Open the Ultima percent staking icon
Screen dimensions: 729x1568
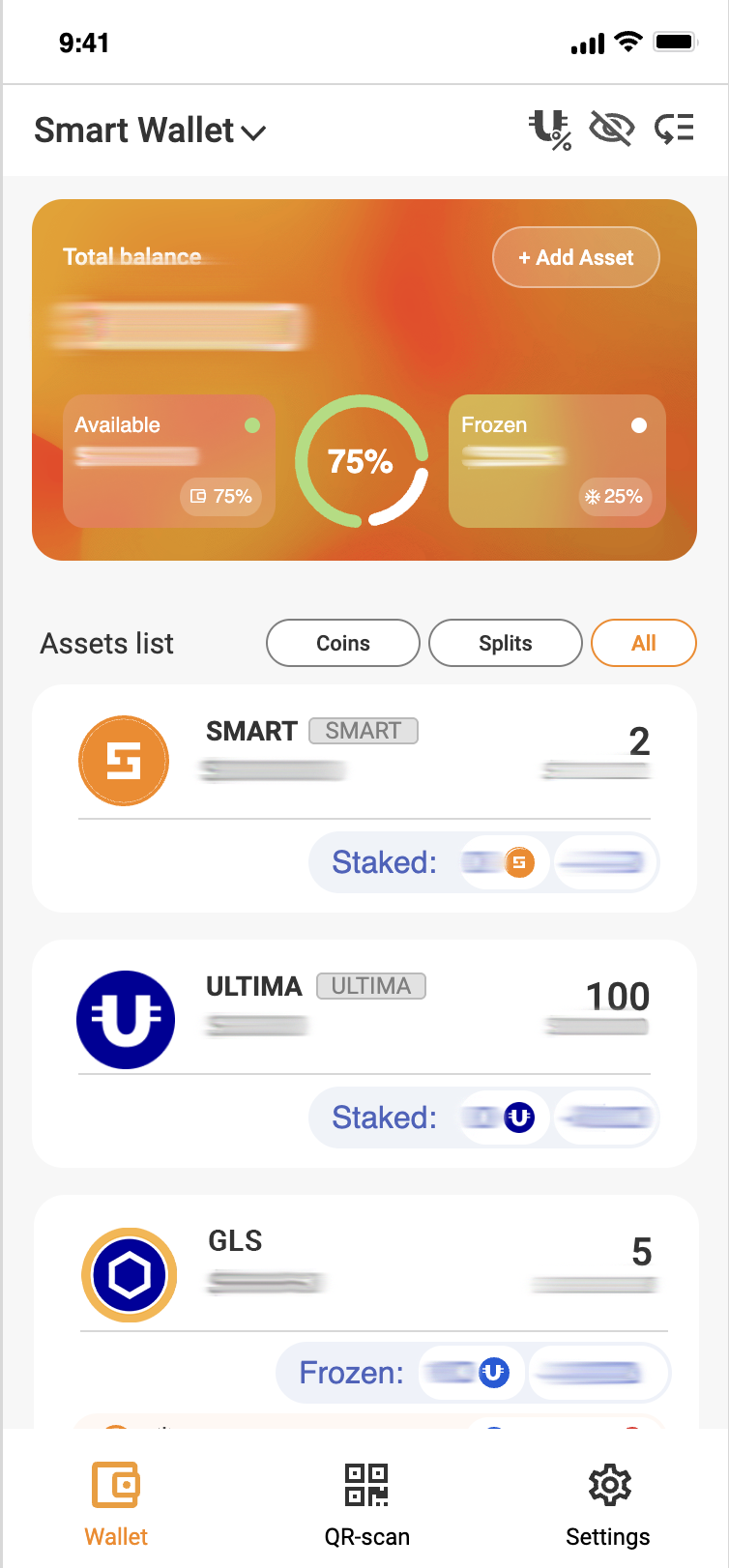pos(550,130)
